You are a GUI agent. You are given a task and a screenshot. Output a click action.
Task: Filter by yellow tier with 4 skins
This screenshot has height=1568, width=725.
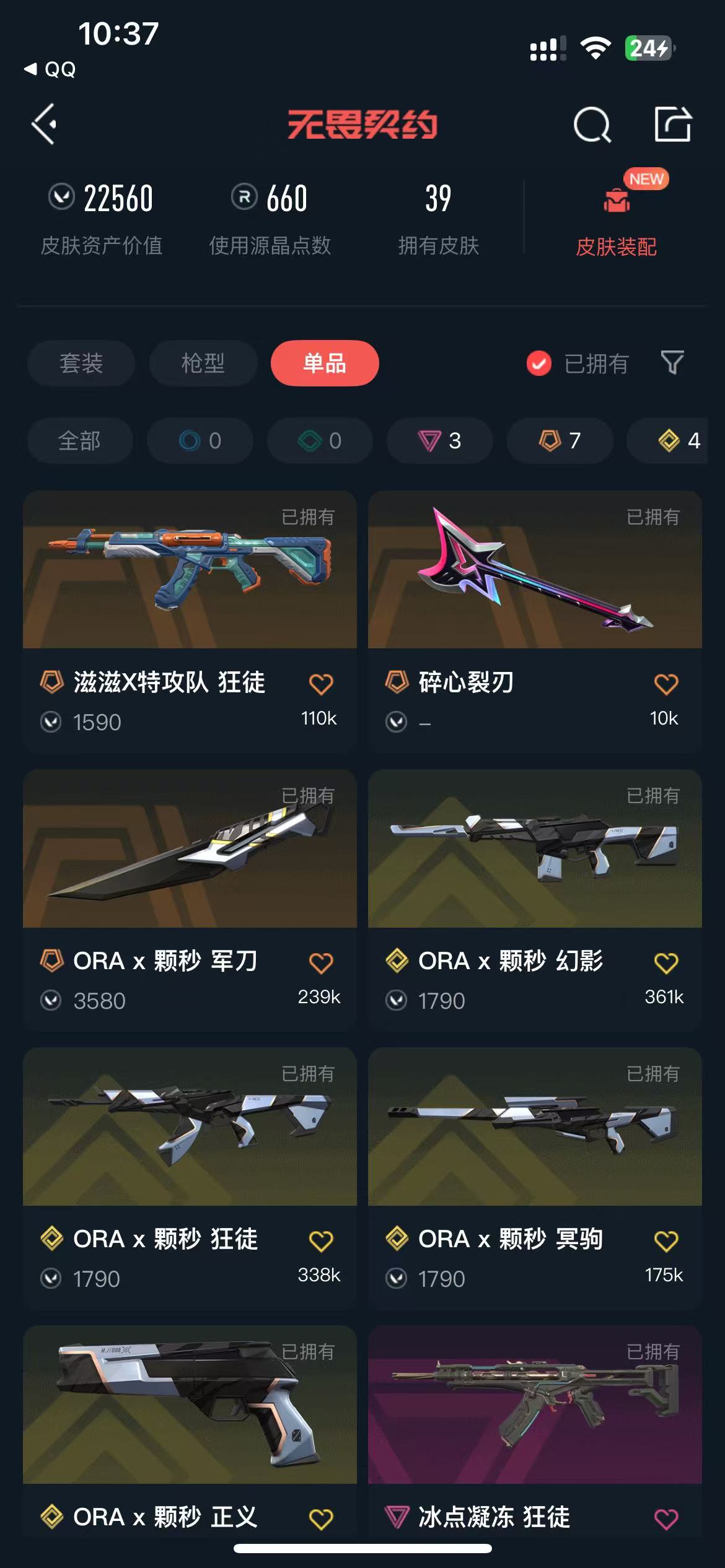click(x=679, y=441)
